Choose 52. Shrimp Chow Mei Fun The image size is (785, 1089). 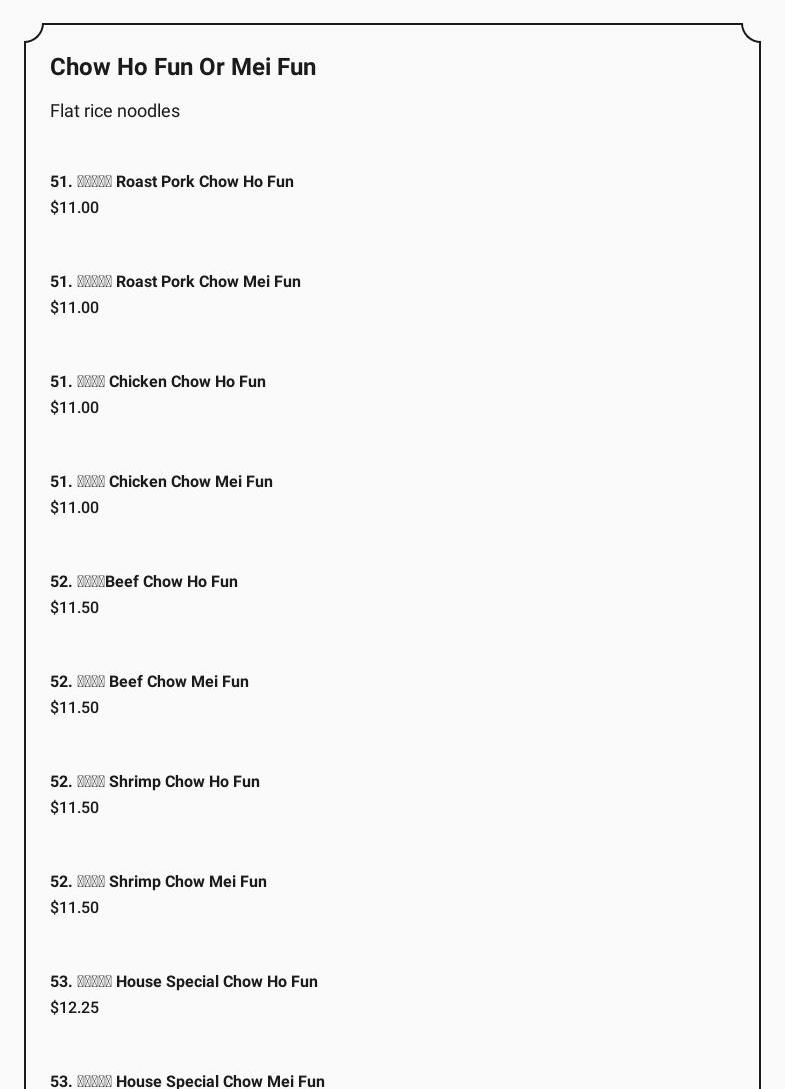coord(158,882)
